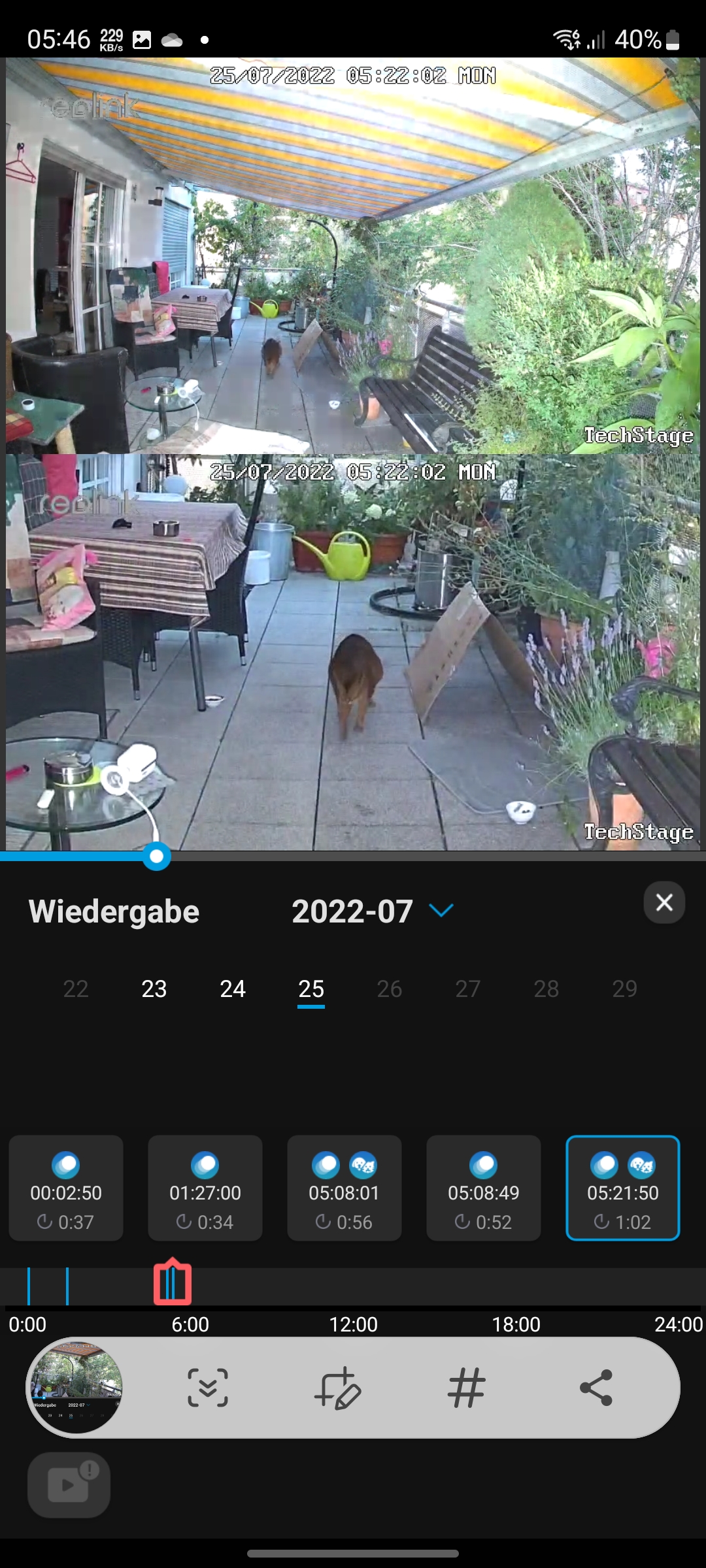706x1568 pixels.
Task: Select day 25 in the date row
Action: 311,988
